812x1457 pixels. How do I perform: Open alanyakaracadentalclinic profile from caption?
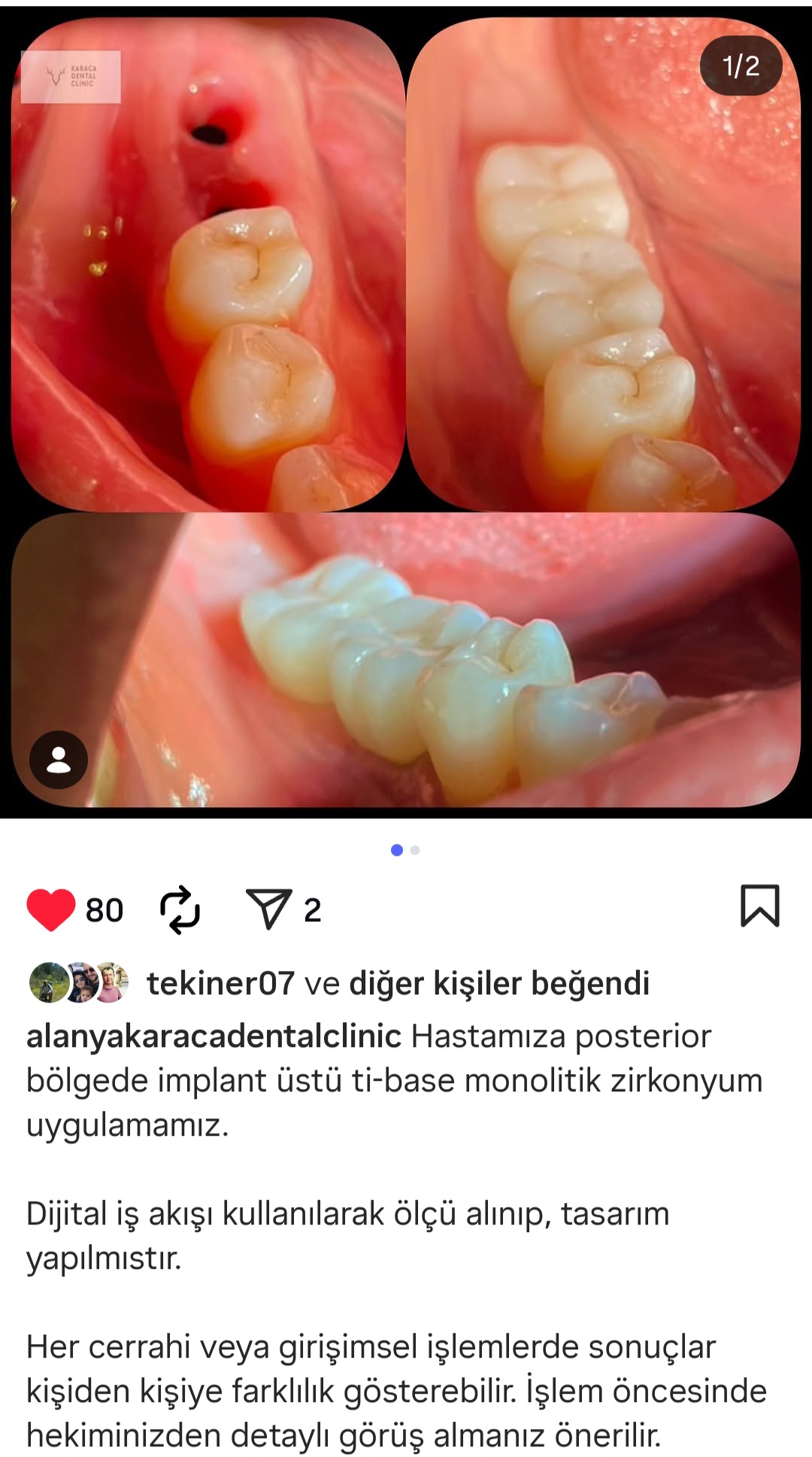pos(214,1037)
